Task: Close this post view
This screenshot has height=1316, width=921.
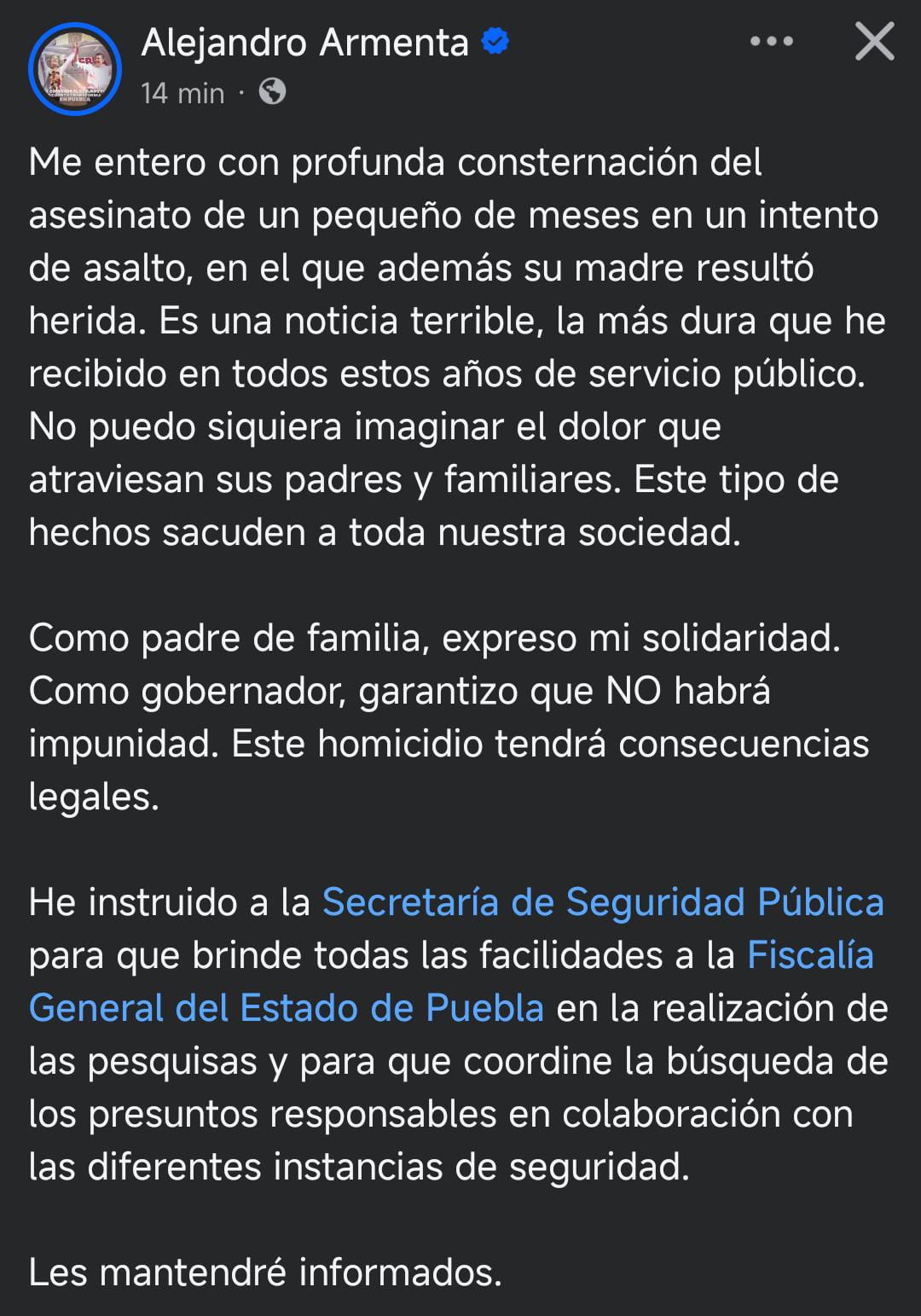Action: point(874,41)
